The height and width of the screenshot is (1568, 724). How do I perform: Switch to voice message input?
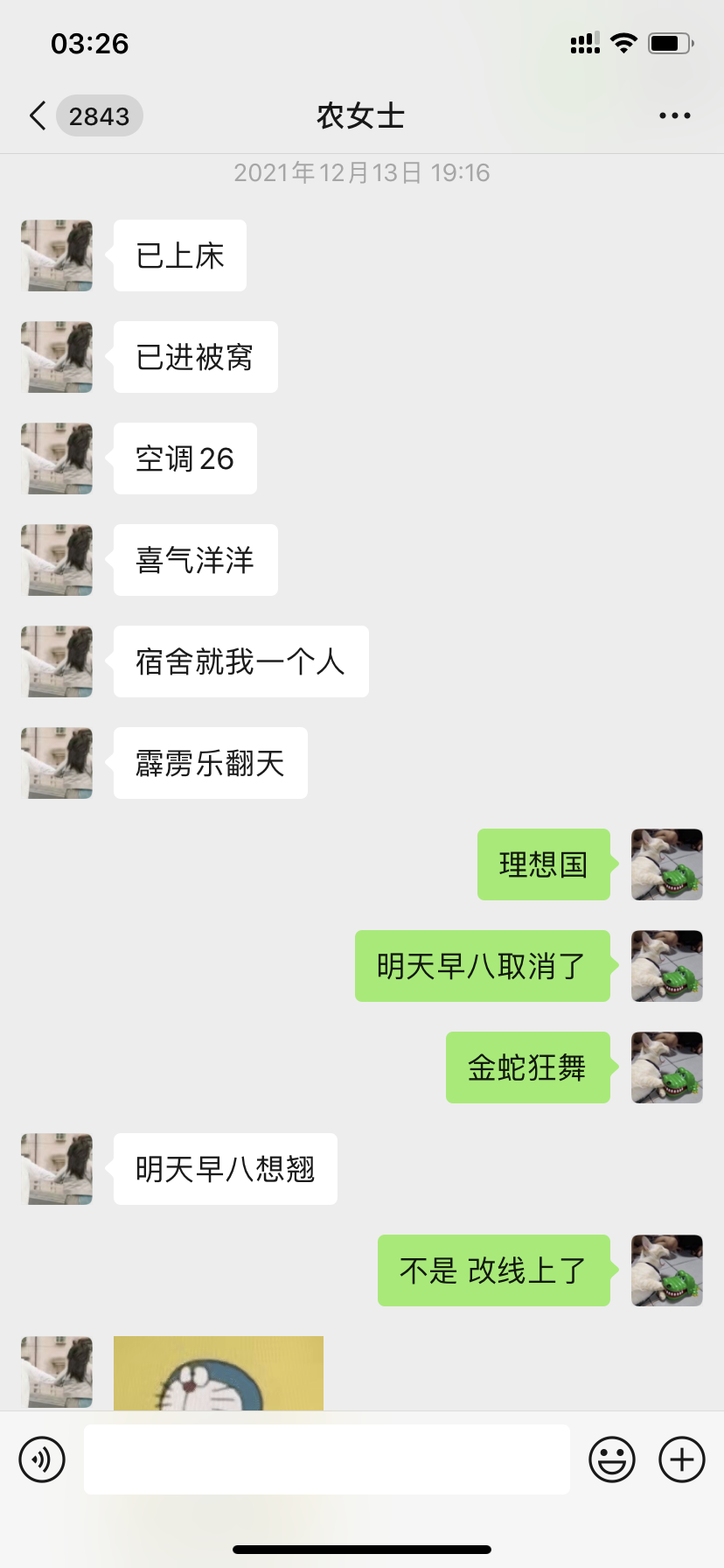42,1459
